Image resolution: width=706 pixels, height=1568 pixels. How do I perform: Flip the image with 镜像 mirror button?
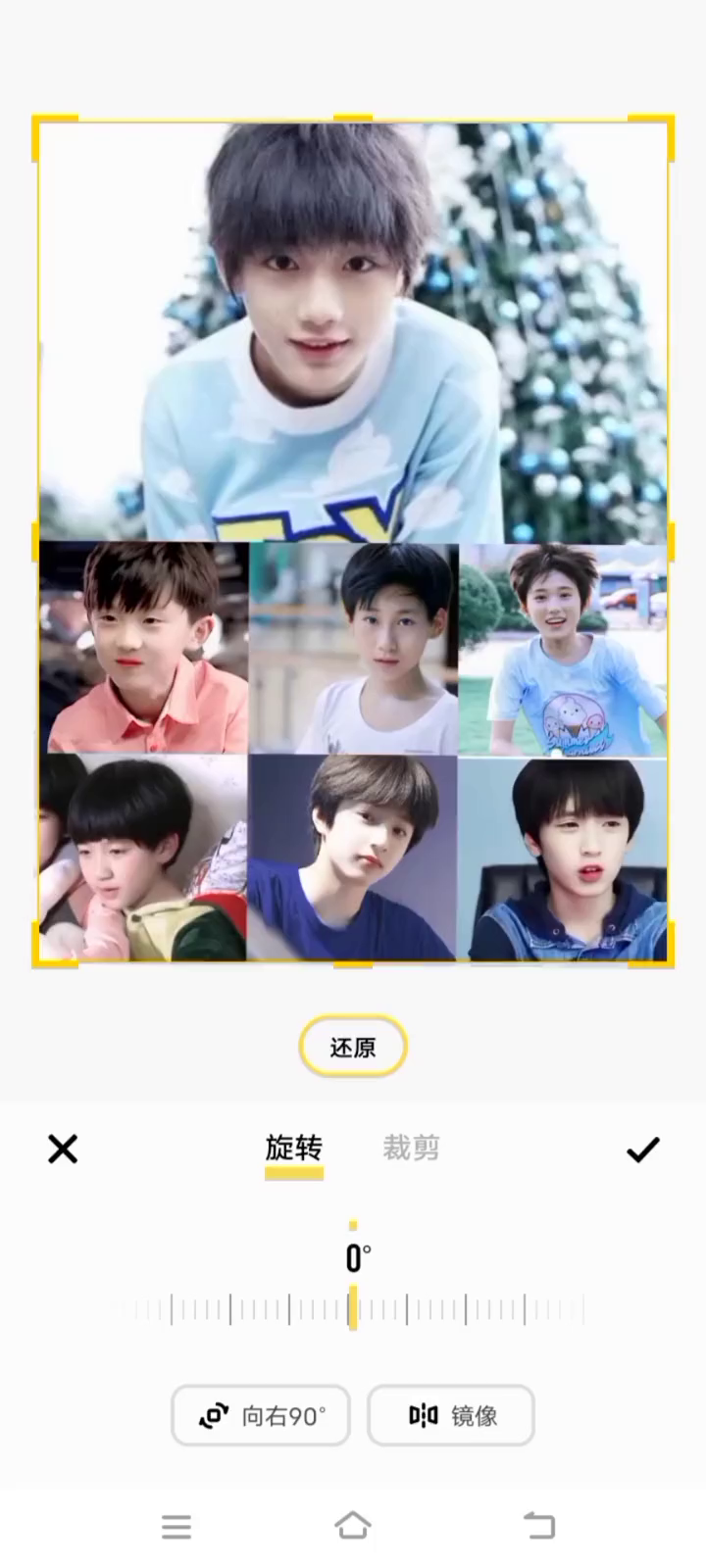(x=451, y=1415)
